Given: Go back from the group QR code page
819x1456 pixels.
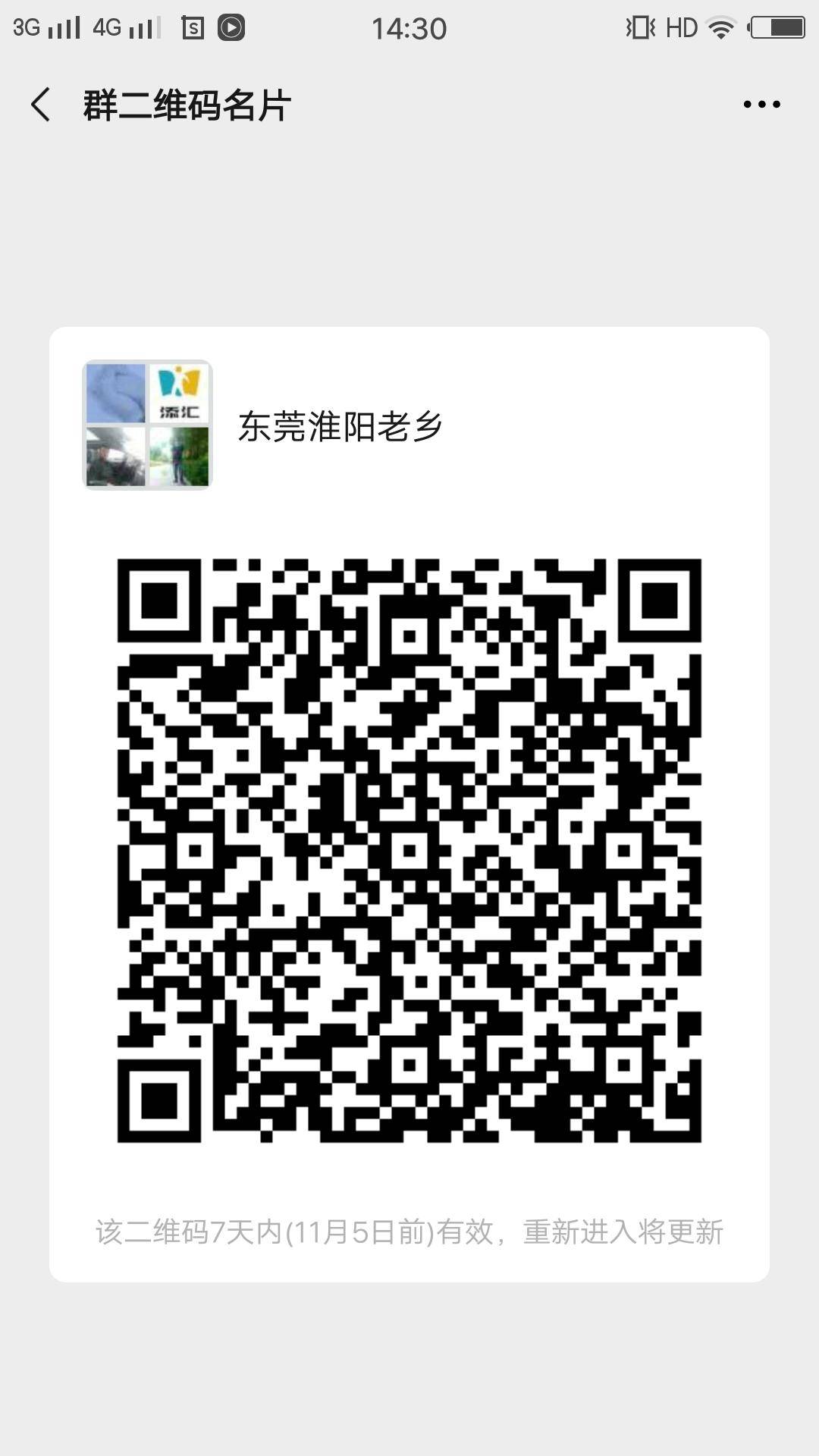Looking at the screenshot, I should (x=41, y=105).
